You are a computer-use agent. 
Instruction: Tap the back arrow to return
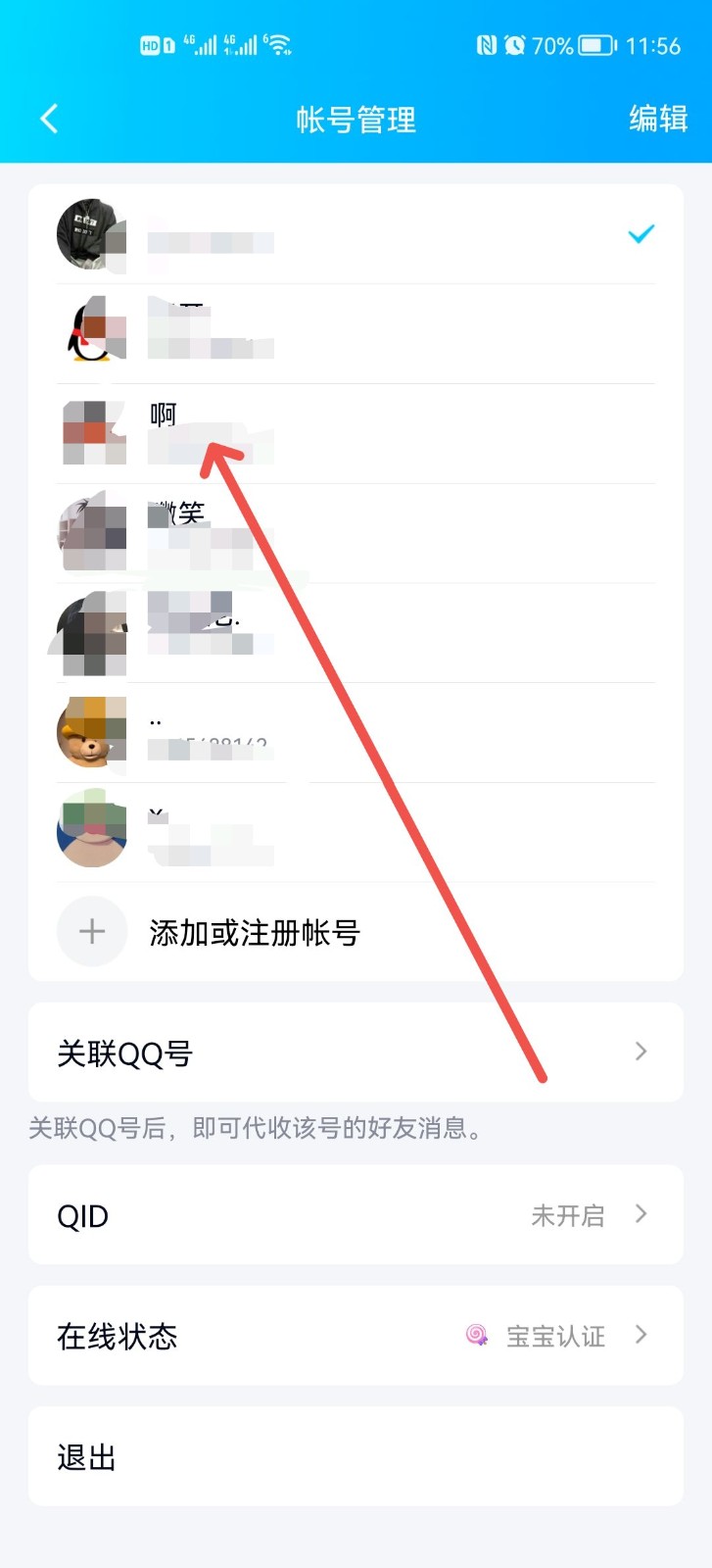click(x=49, y=118)
